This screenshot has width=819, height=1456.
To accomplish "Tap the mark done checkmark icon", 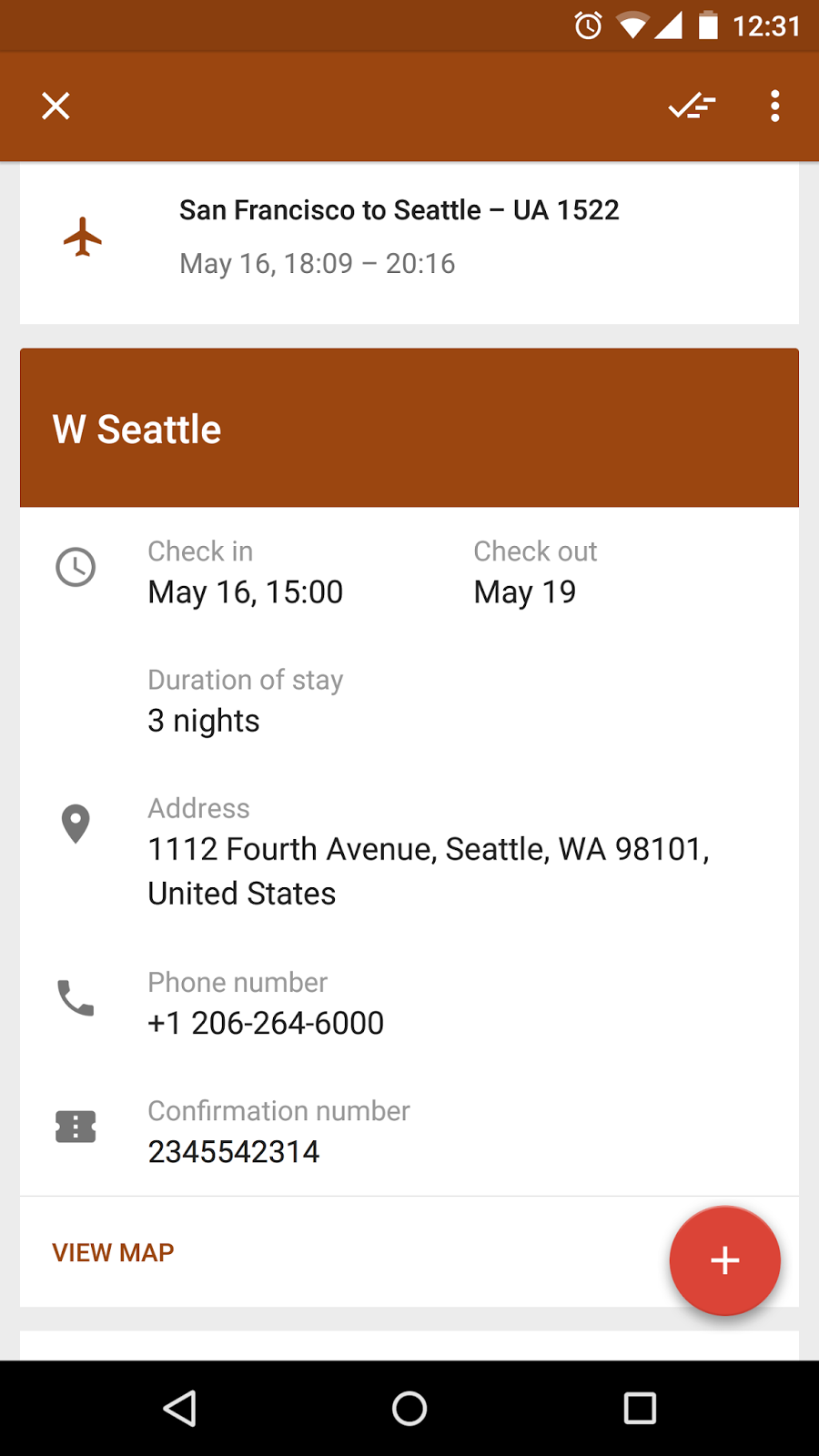I will pyautogui.click(x=692, y=106).
